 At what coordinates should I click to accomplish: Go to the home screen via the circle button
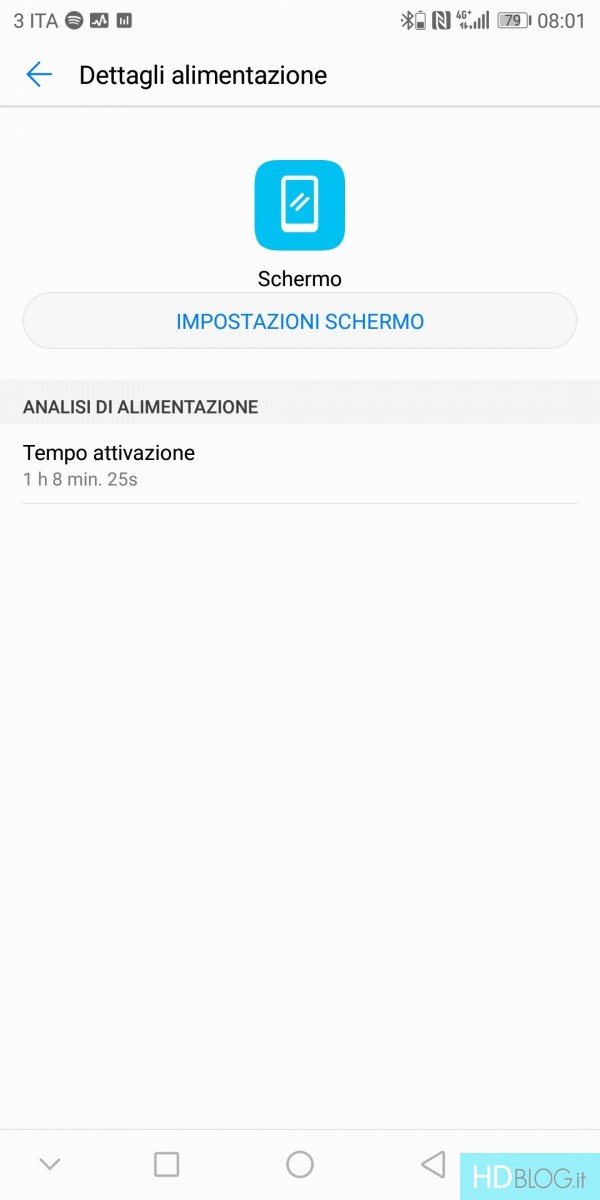click(x=300, y=1164)
